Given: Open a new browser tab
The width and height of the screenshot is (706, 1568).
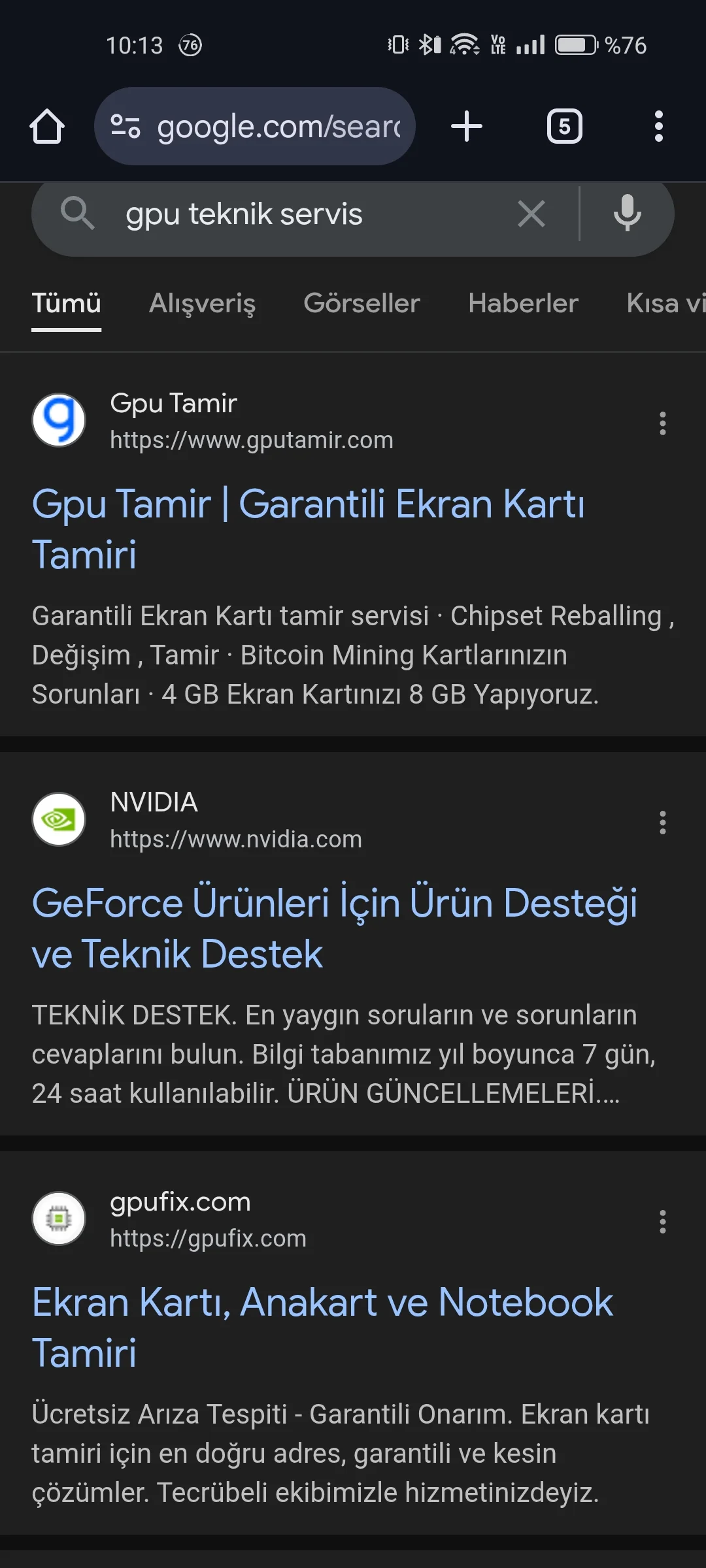Looking at the screenshot, I should 467,126.
